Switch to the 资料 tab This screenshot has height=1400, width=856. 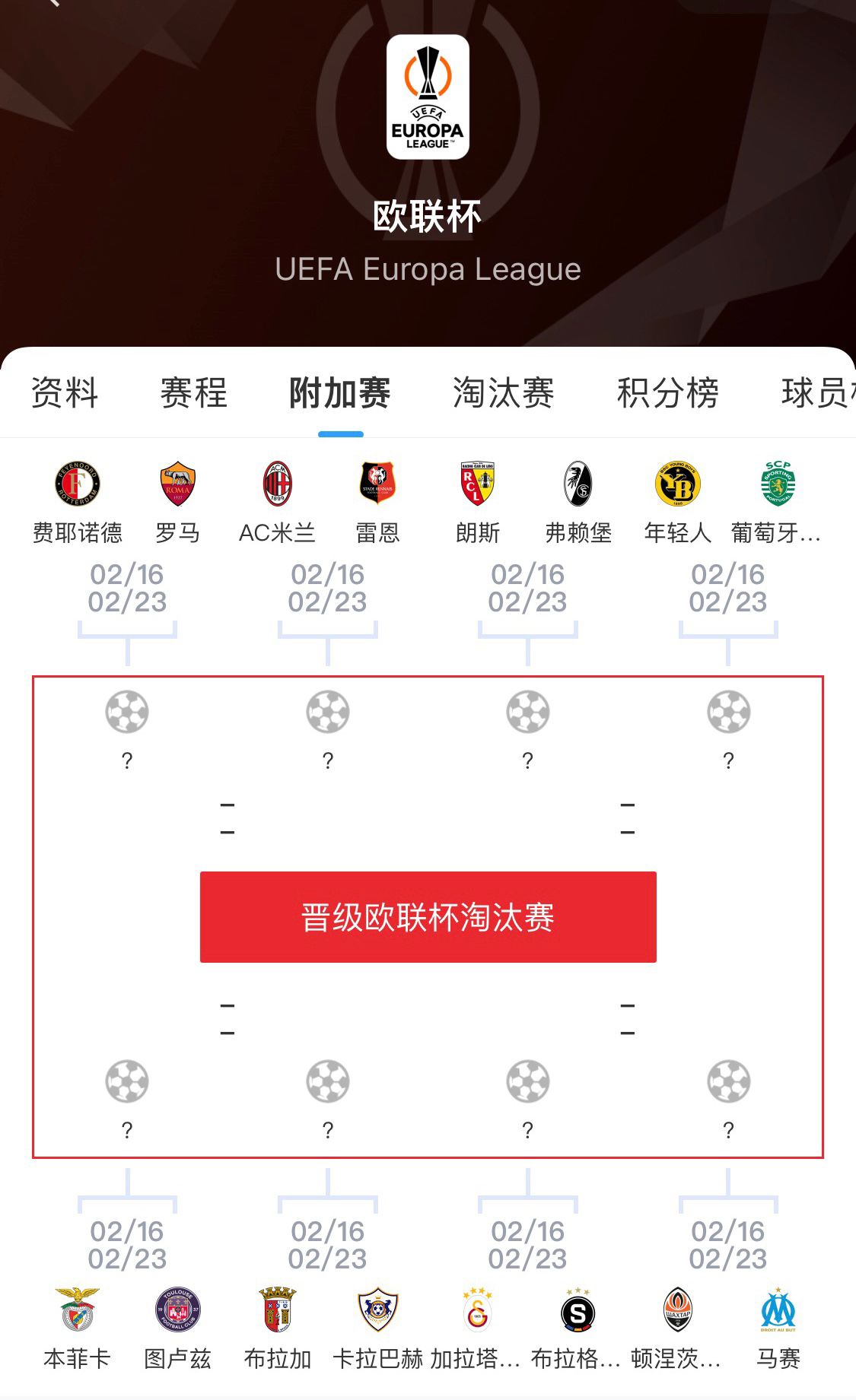point(65,393)
